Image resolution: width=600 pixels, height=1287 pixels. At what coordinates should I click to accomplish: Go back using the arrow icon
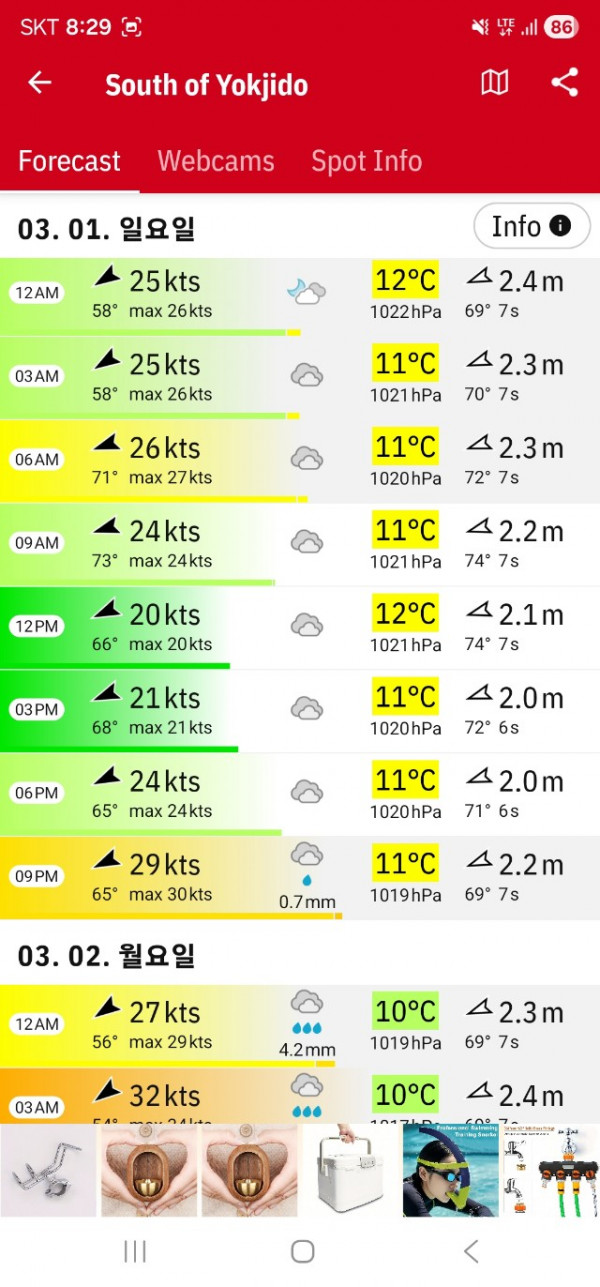[40, 83]
